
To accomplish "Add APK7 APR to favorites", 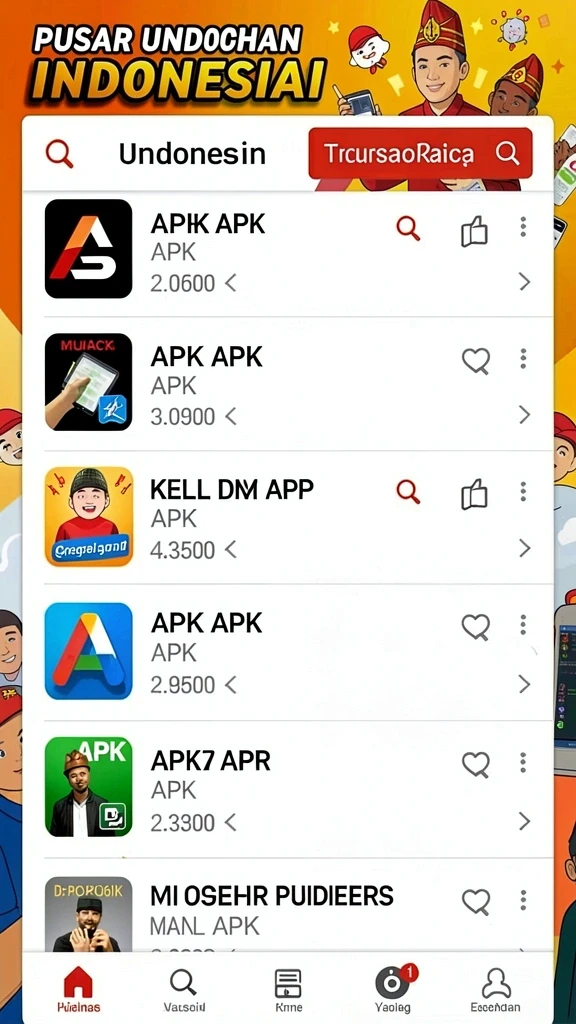I will (x=475, y=764).
